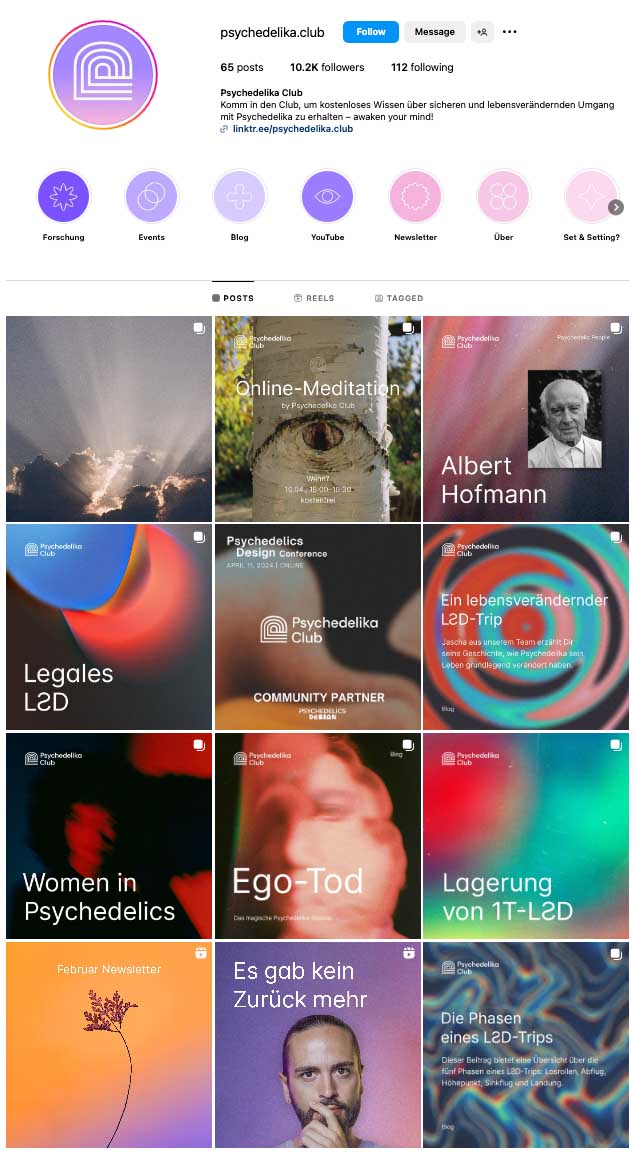Screen dimensions: 634x1155
Task: Open the Newsletter story highlight
Action: 415,197
